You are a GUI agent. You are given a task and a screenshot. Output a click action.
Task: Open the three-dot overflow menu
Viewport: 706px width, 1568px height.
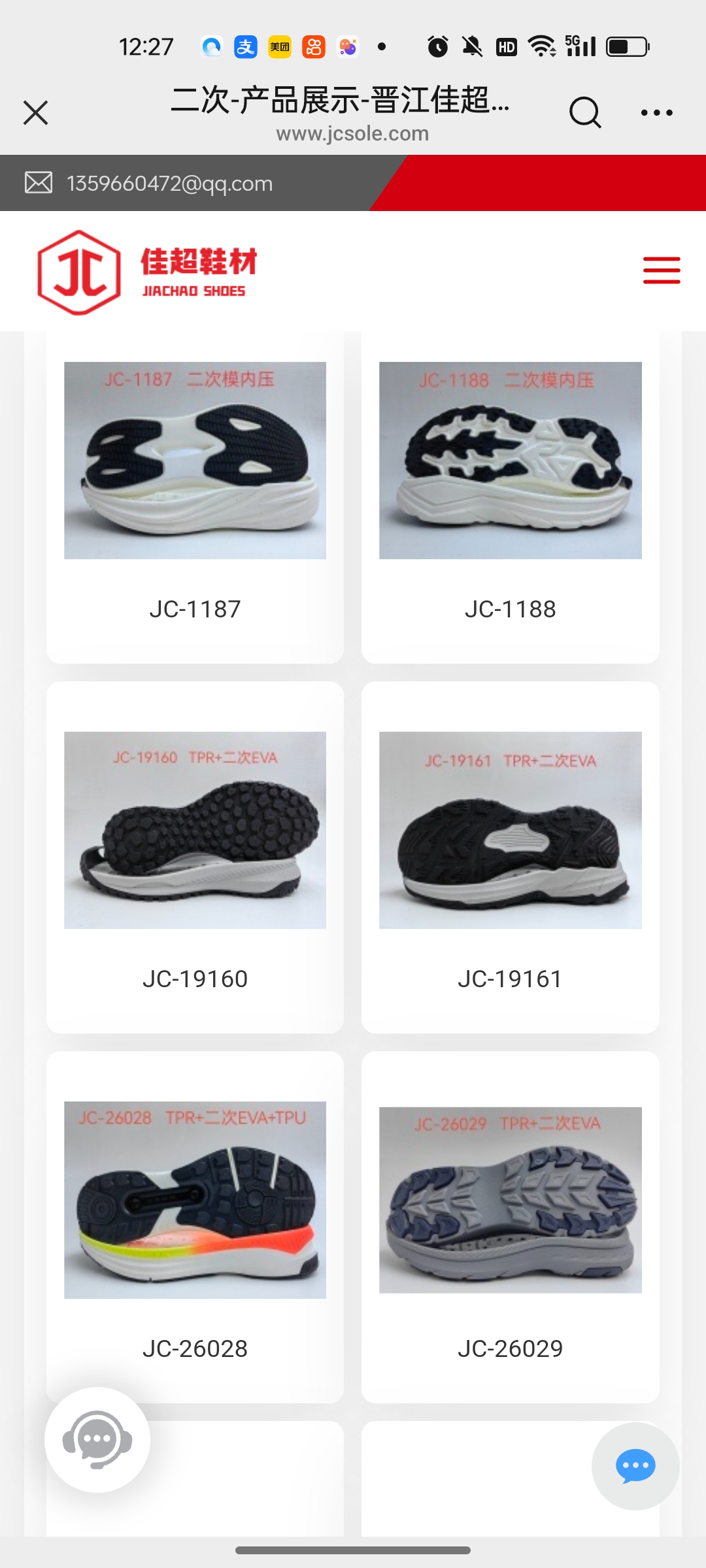[656, 112]
